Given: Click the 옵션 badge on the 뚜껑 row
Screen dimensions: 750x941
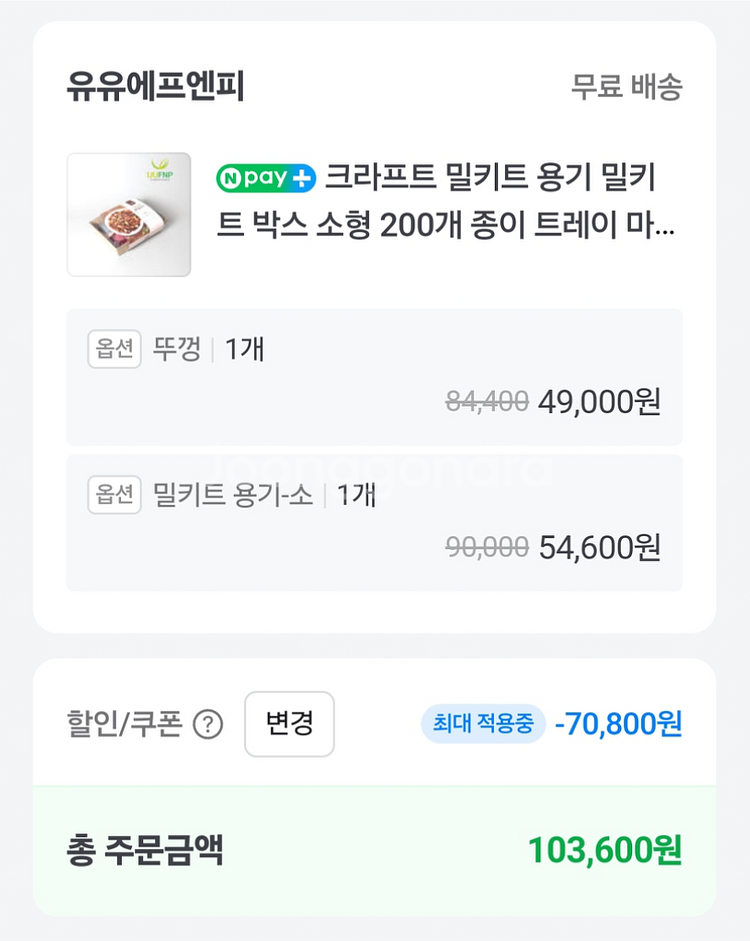Looking at the screenshot, I should 114,352.
